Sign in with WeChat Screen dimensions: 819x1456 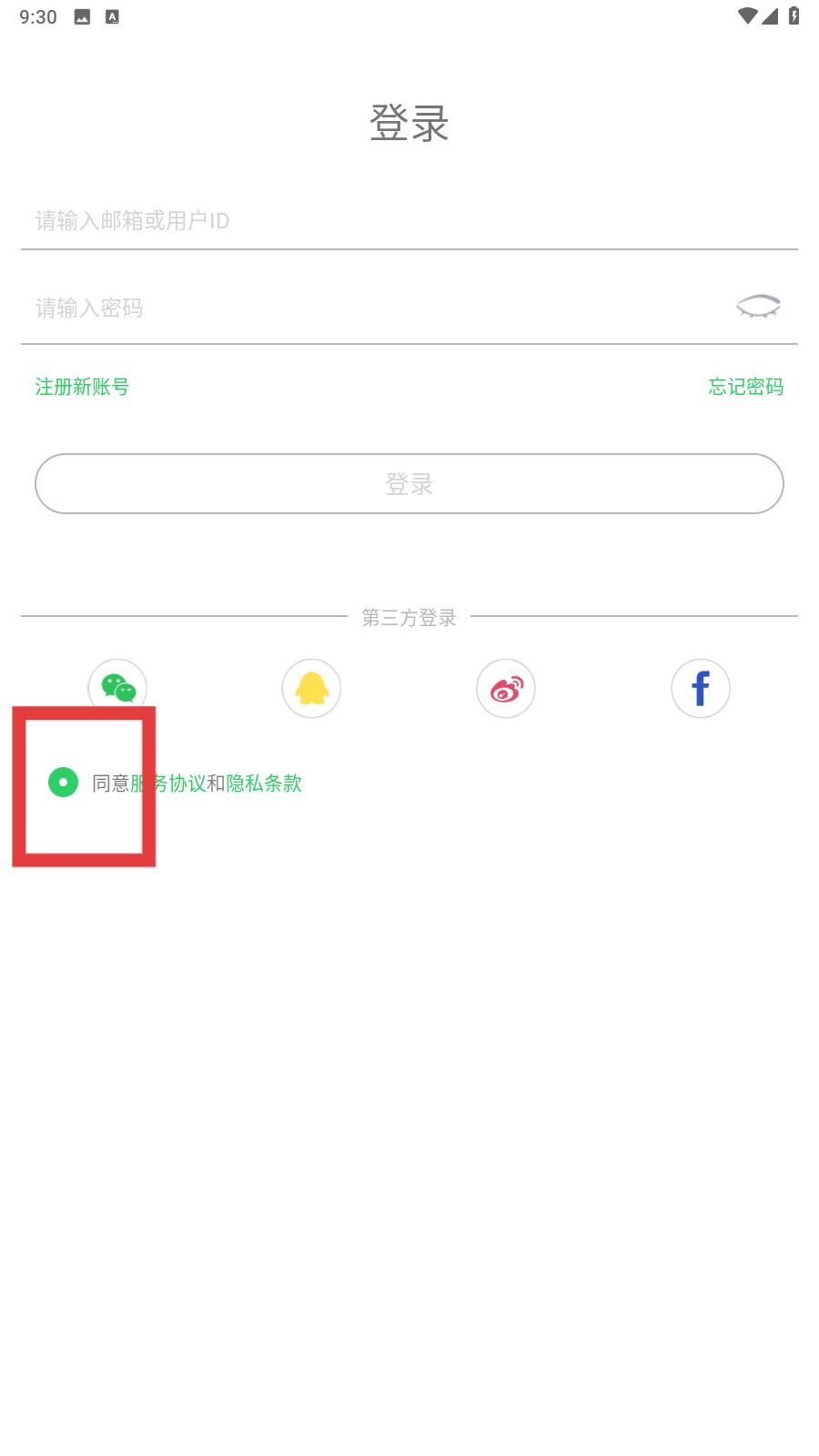(x=117, y=688)
